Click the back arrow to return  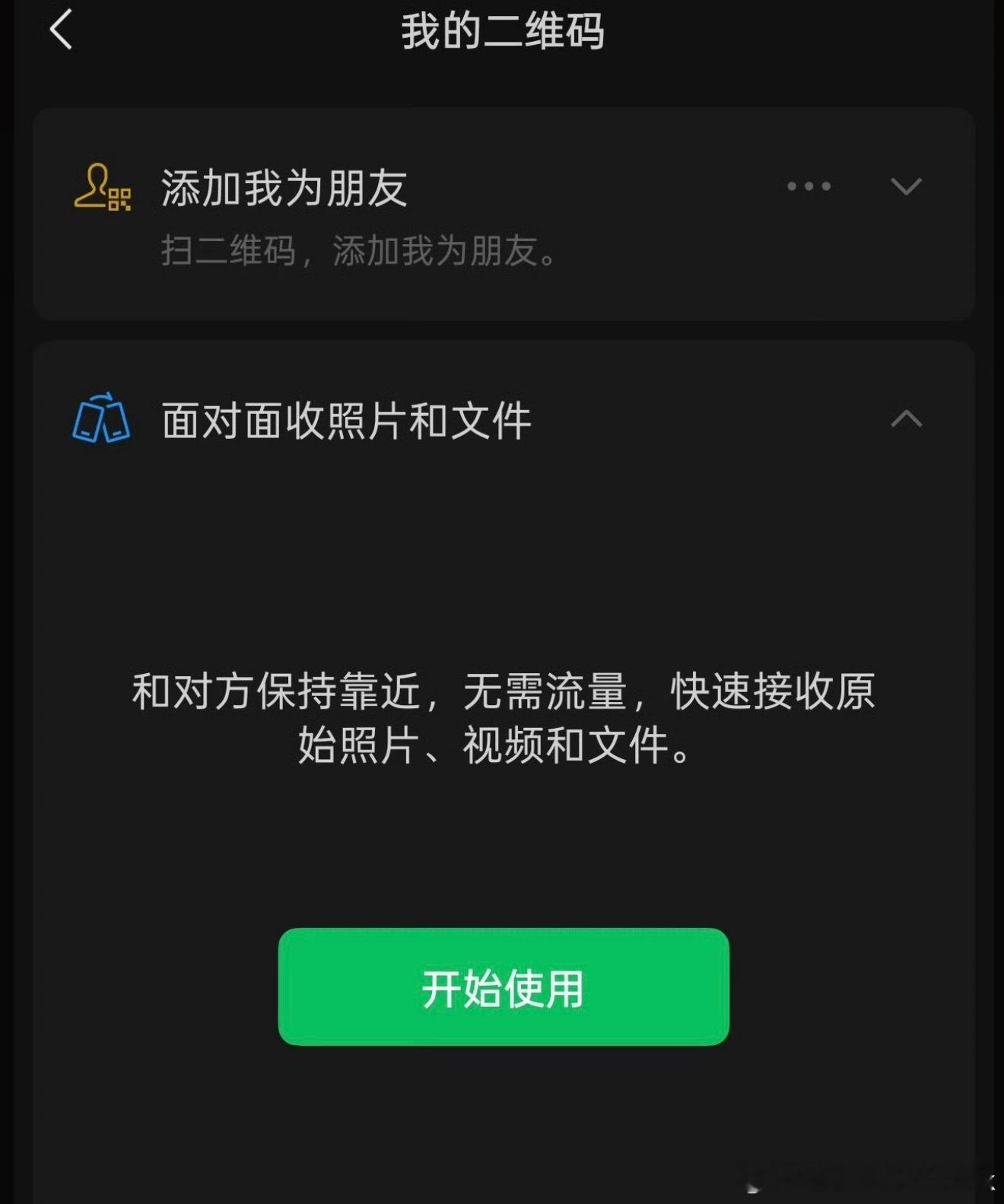pyautogui.click(x=61, y=30)
